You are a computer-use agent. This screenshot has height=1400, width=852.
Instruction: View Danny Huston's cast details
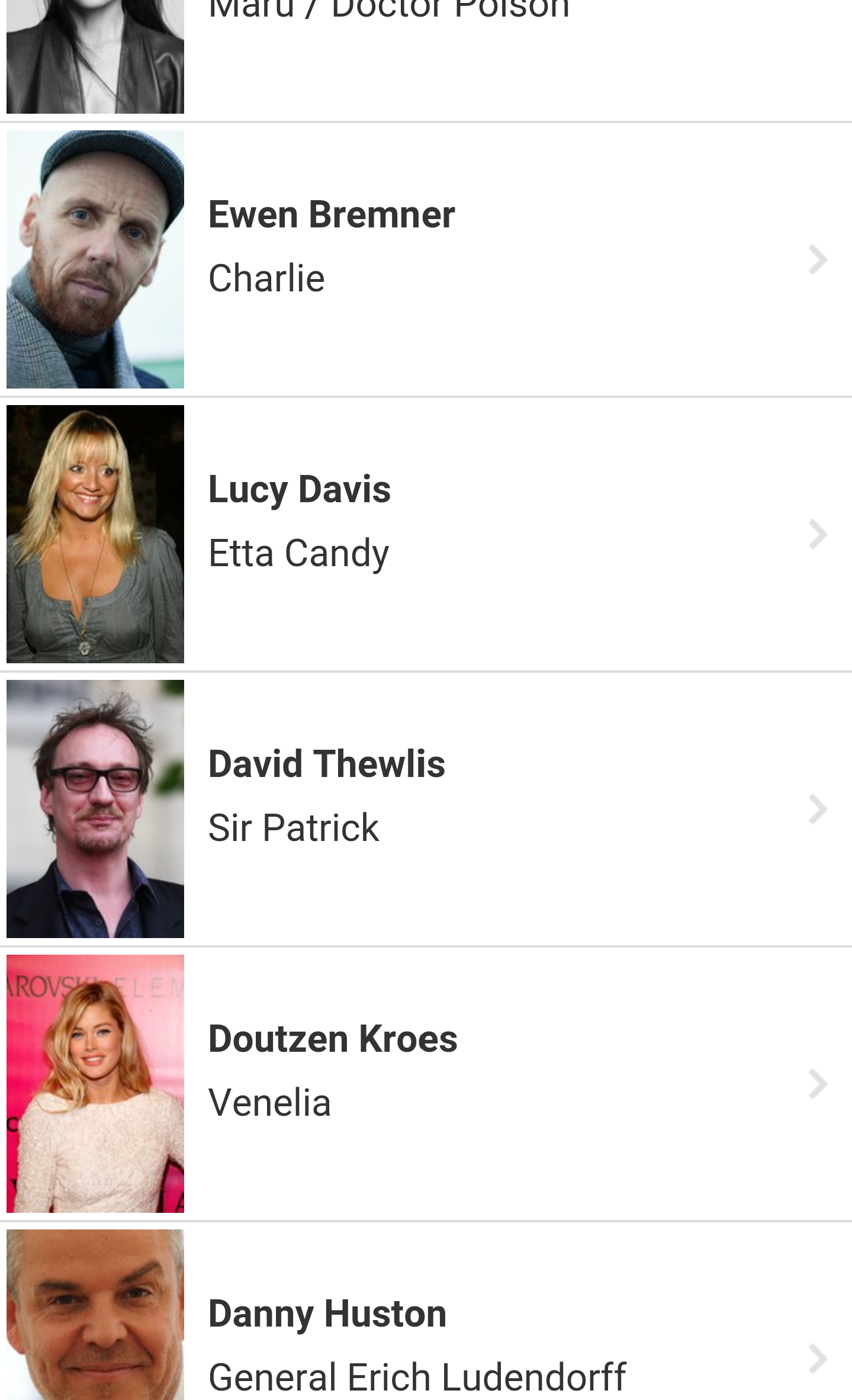(x=426, y=1311)
